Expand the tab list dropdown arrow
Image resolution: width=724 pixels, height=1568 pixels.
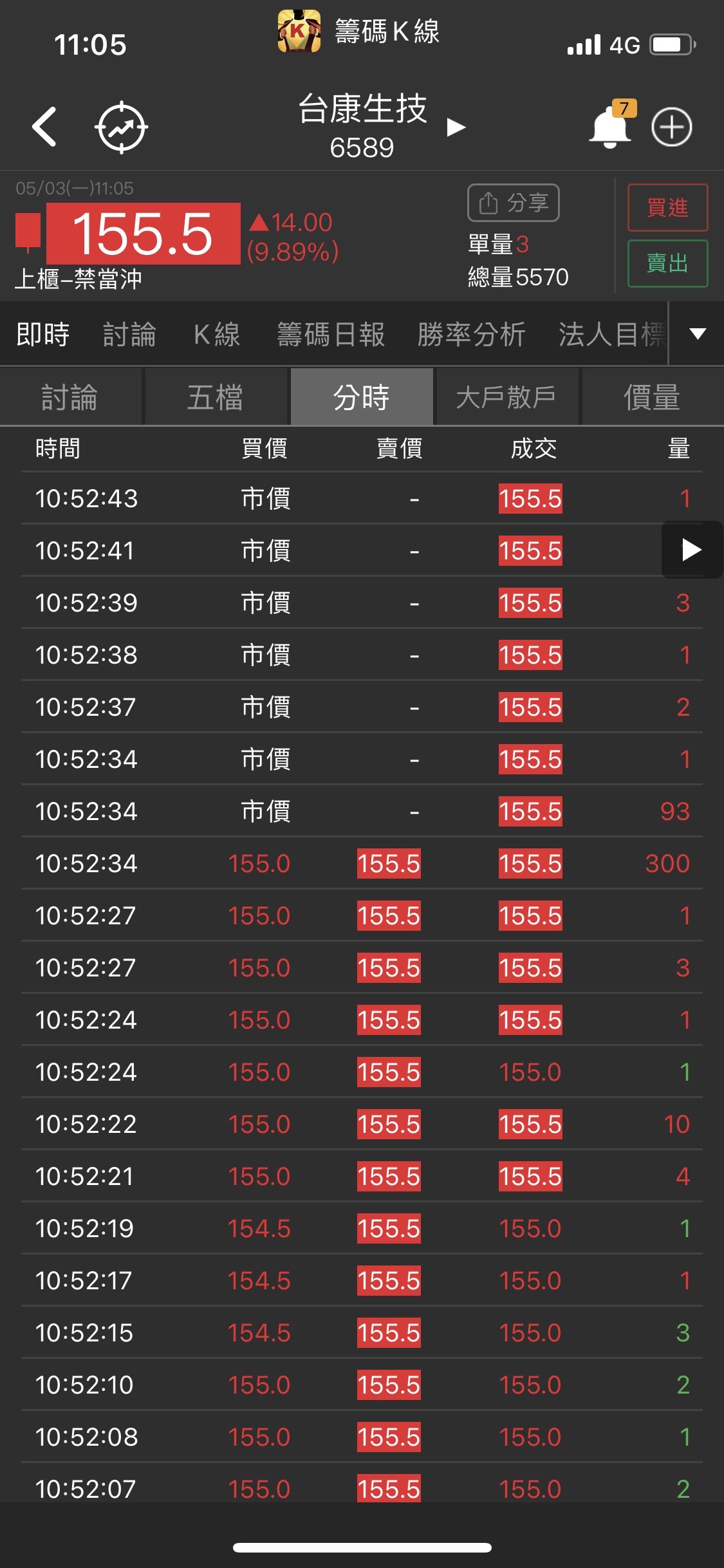coord(698,333)
